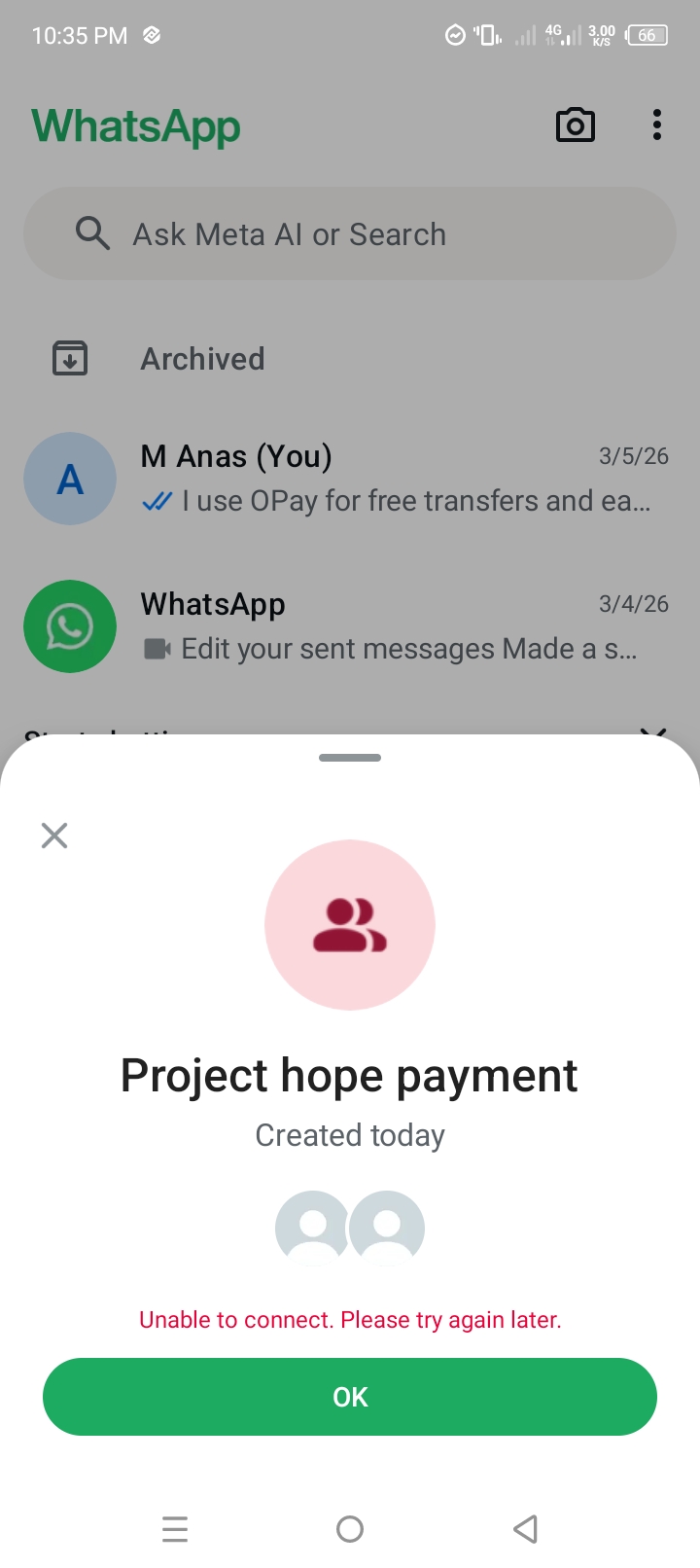Open the WhatsApp camera

click(x=575, y=125)
